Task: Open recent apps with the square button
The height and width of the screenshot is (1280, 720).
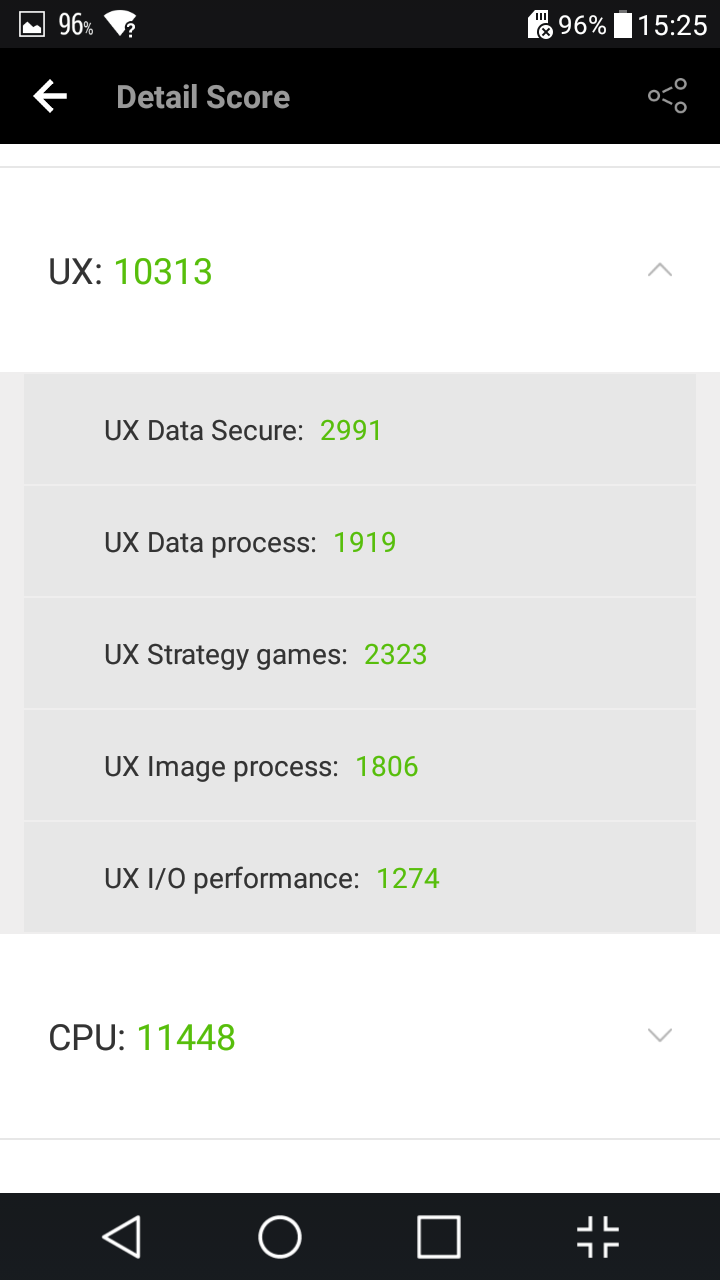Action: 439,1237
